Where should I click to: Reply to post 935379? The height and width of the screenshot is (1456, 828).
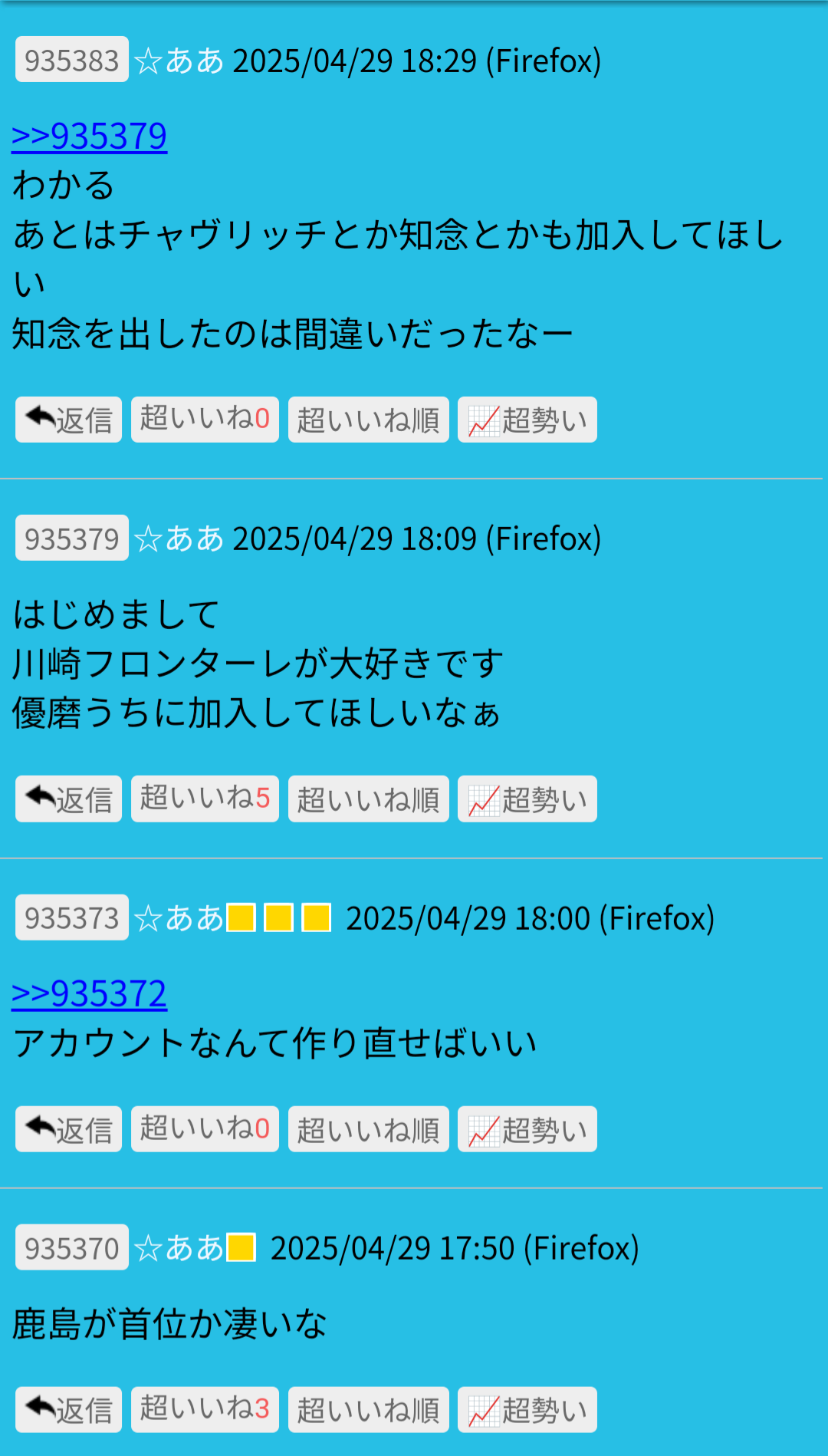pos(68,799)
